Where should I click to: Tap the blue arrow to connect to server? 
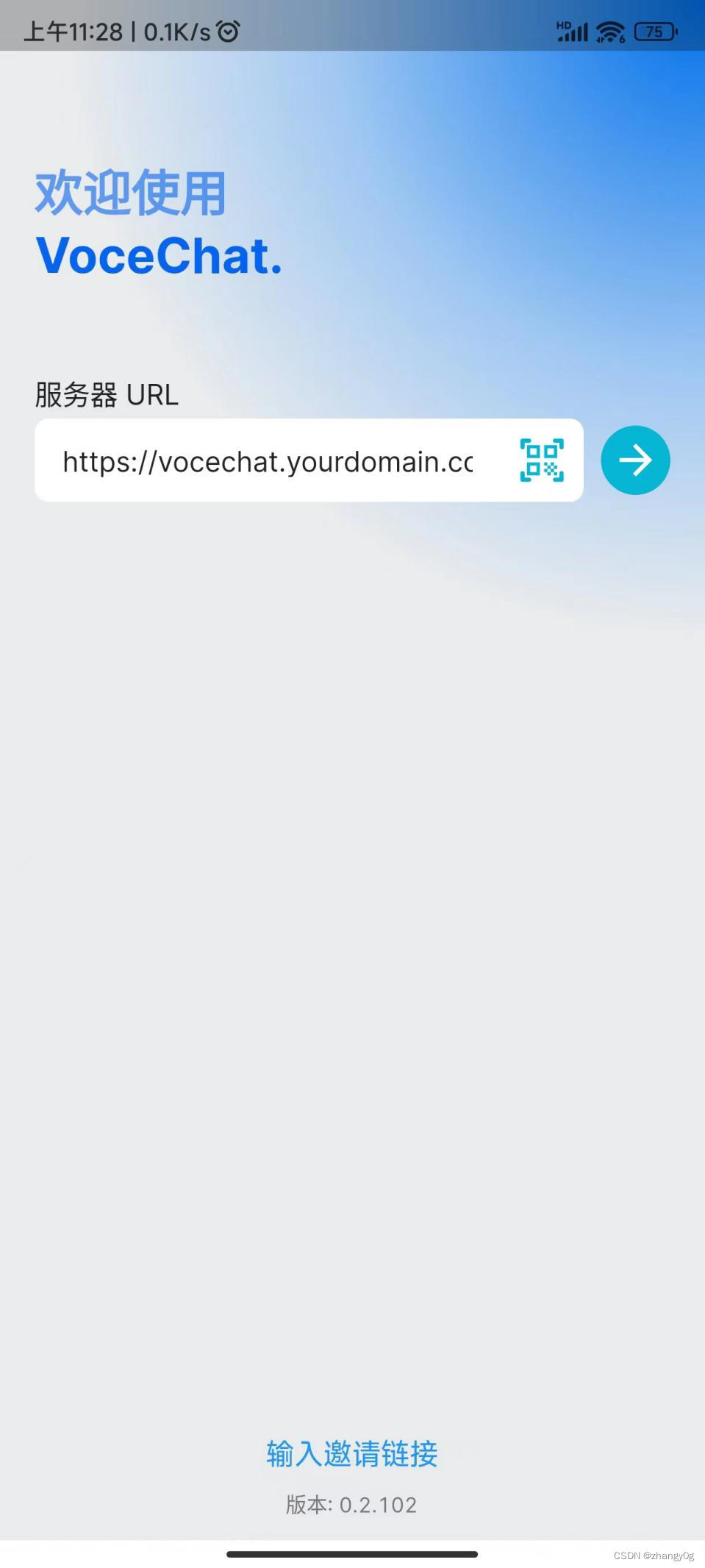(x=634, y=460)
